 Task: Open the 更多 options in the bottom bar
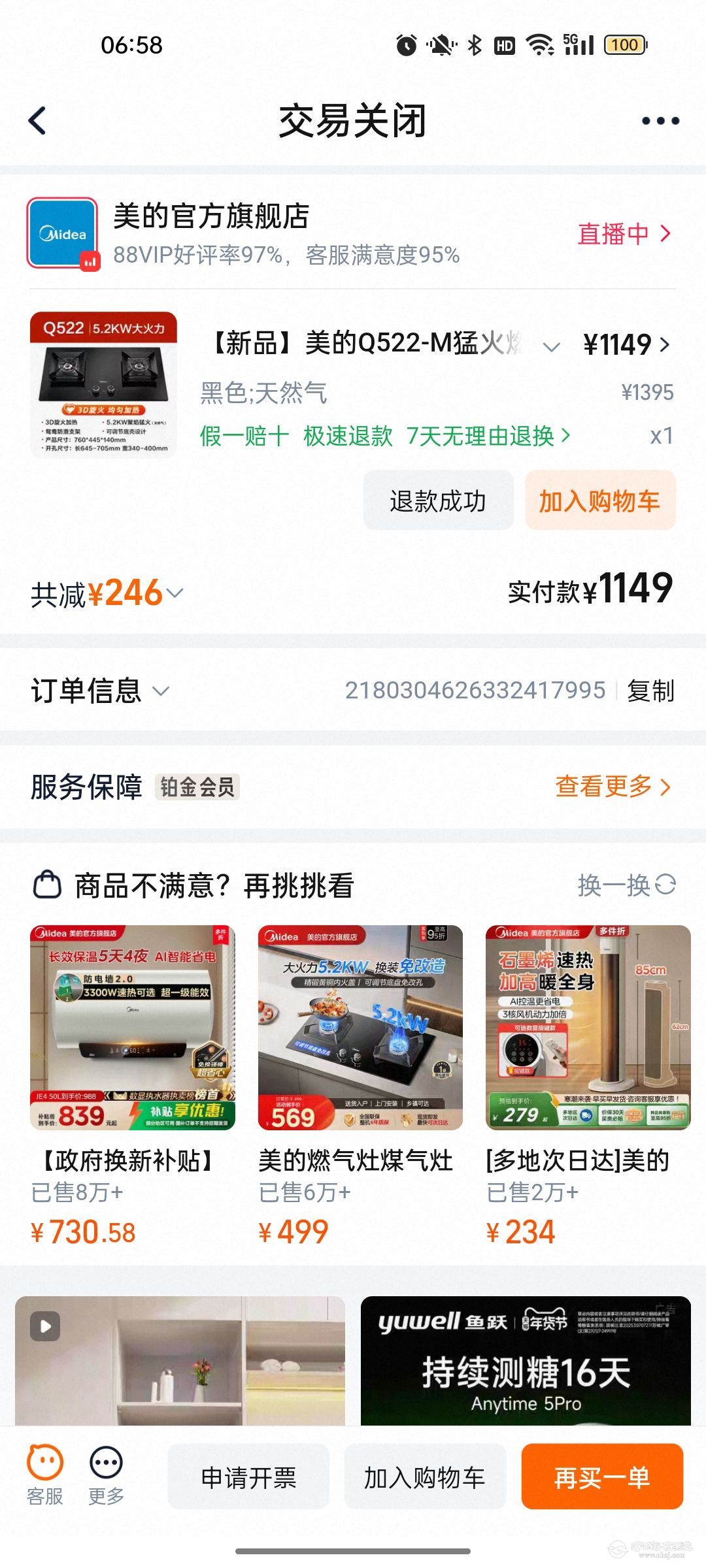click(106, 1475)
